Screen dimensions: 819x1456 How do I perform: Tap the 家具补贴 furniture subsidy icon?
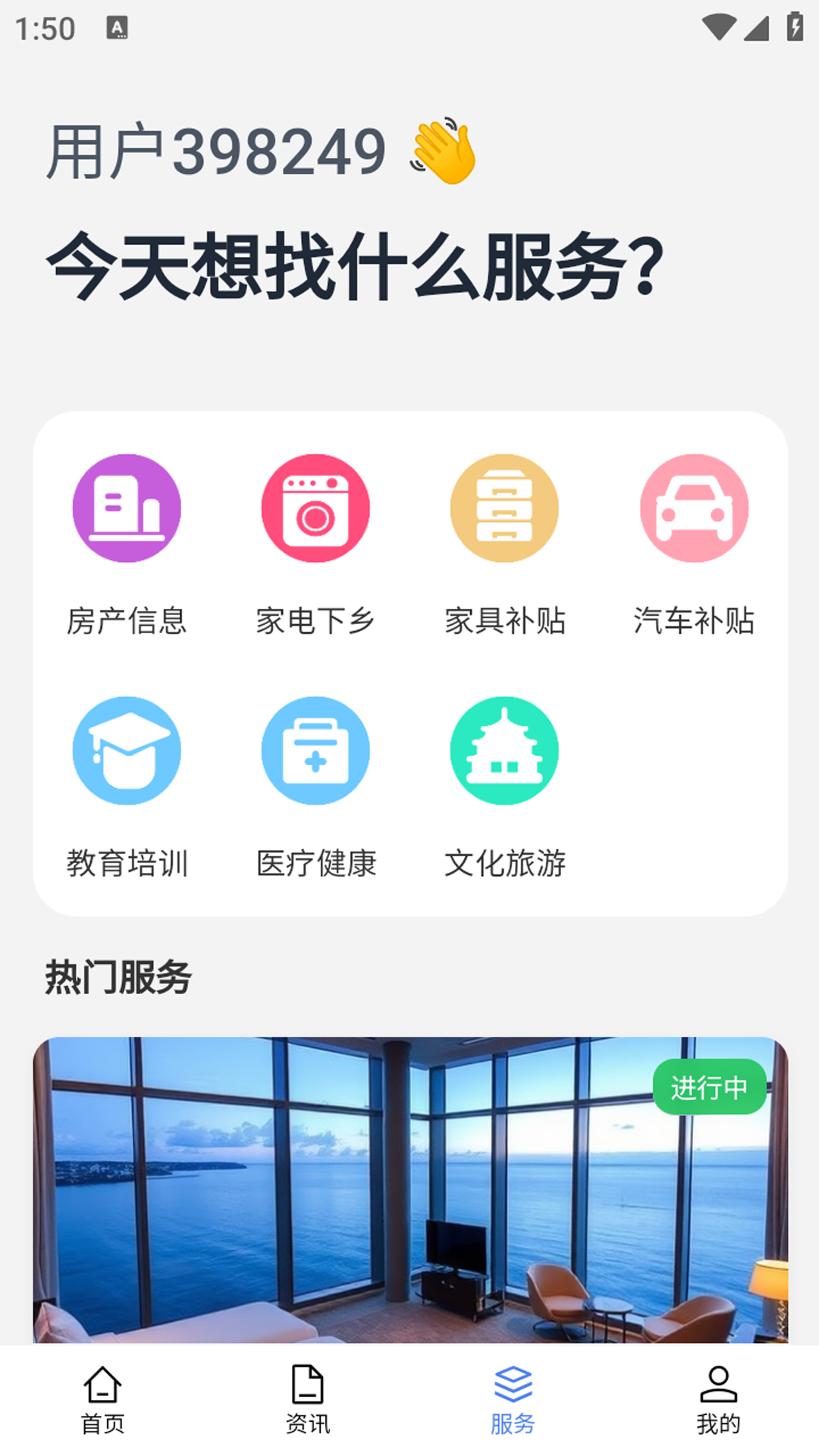point(504,508)
